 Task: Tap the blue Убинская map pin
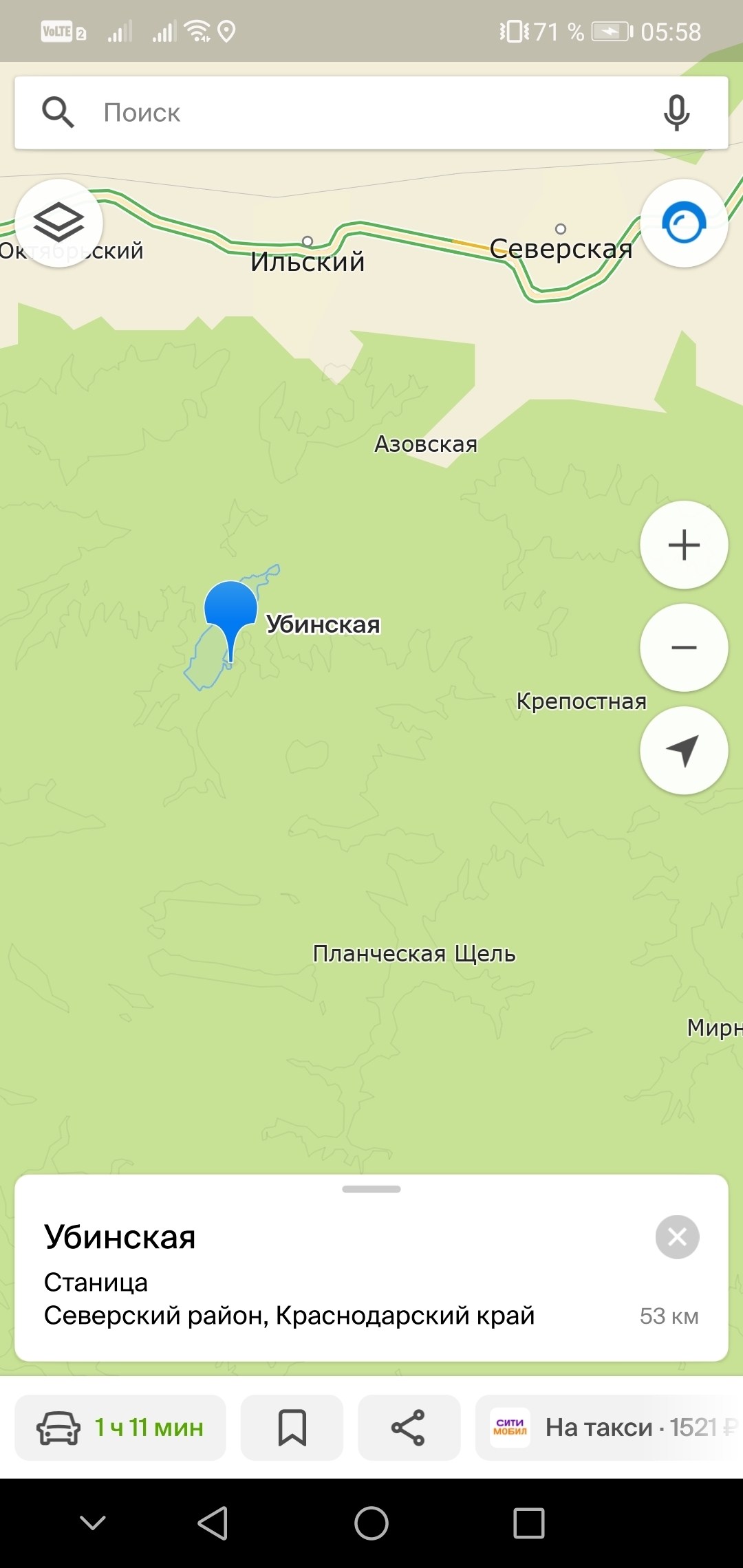pos(231,609)
